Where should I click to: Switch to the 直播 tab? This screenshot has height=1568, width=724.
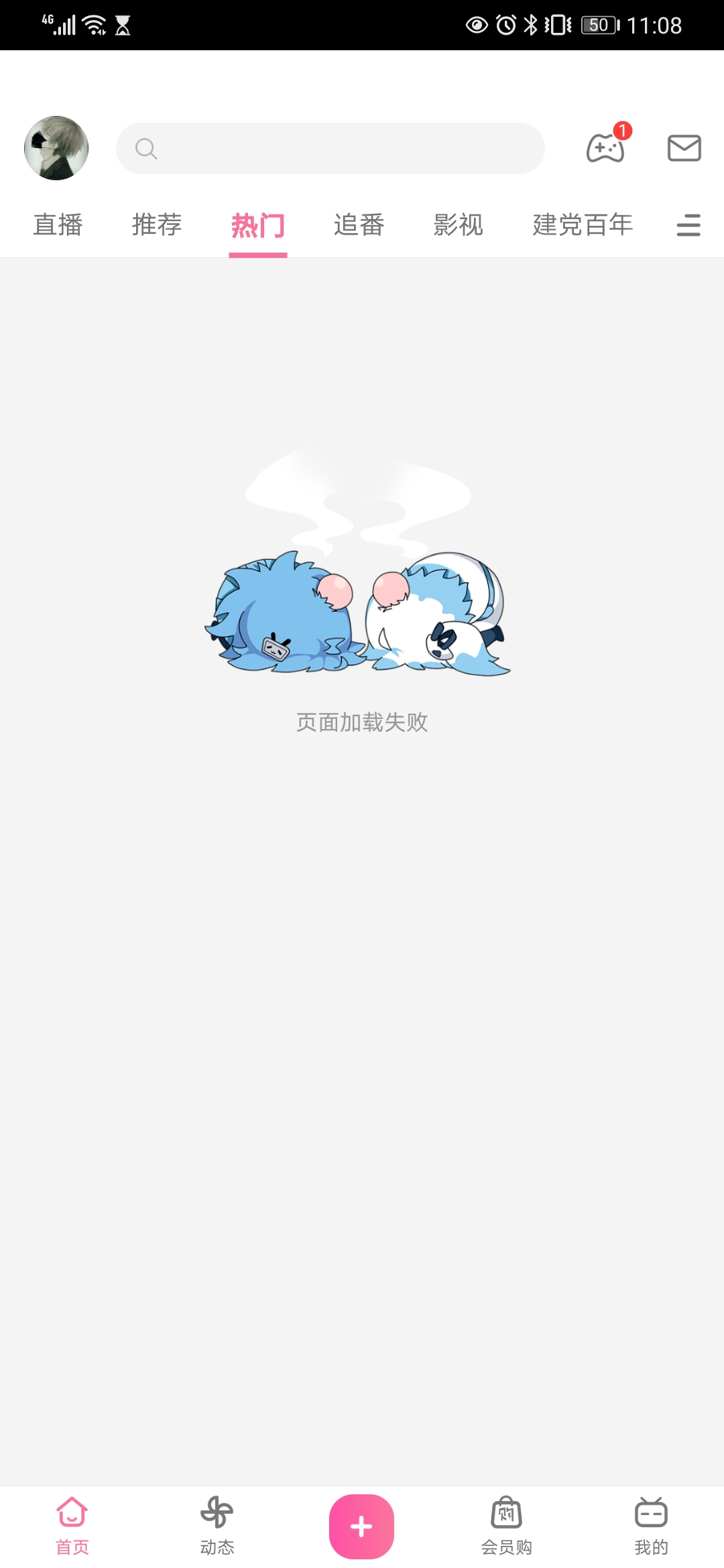click(58, 225)
